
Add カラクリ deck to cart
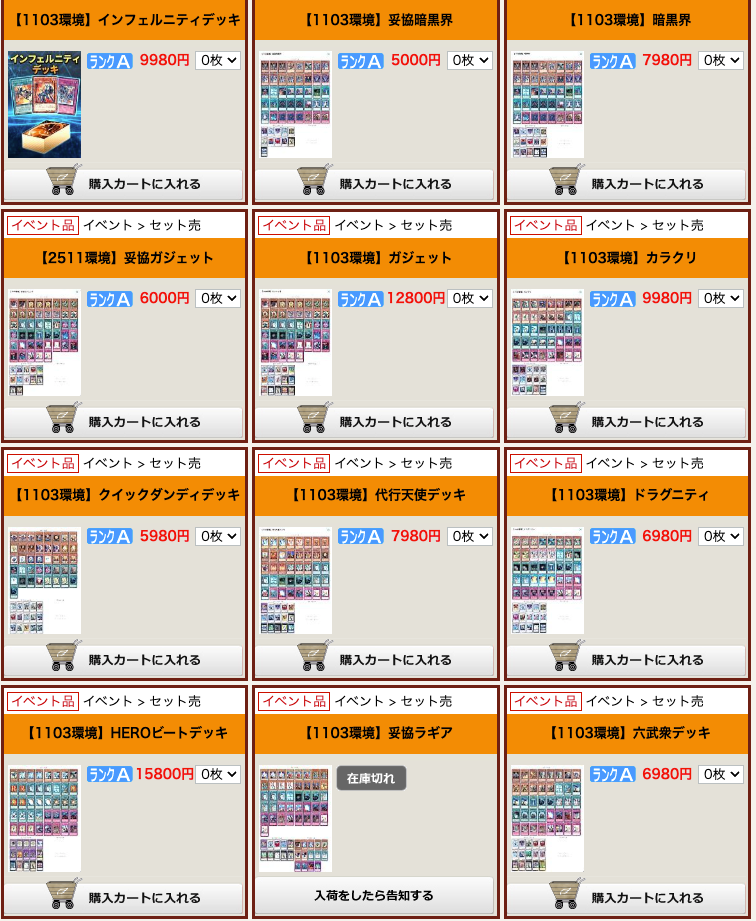pos(626,422)
